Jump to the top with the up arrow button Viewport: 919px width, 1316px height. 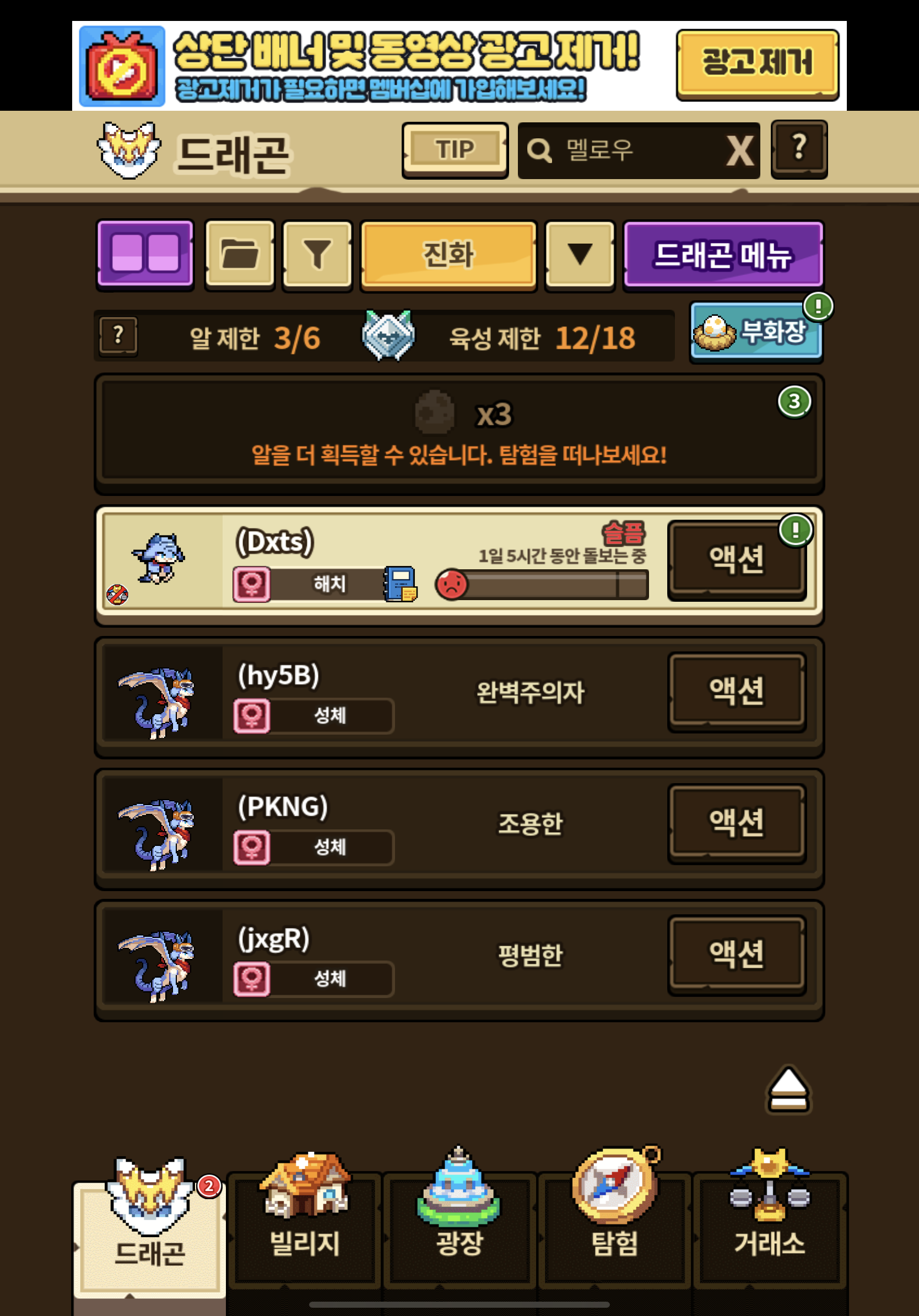click(x=788, y=1089)
